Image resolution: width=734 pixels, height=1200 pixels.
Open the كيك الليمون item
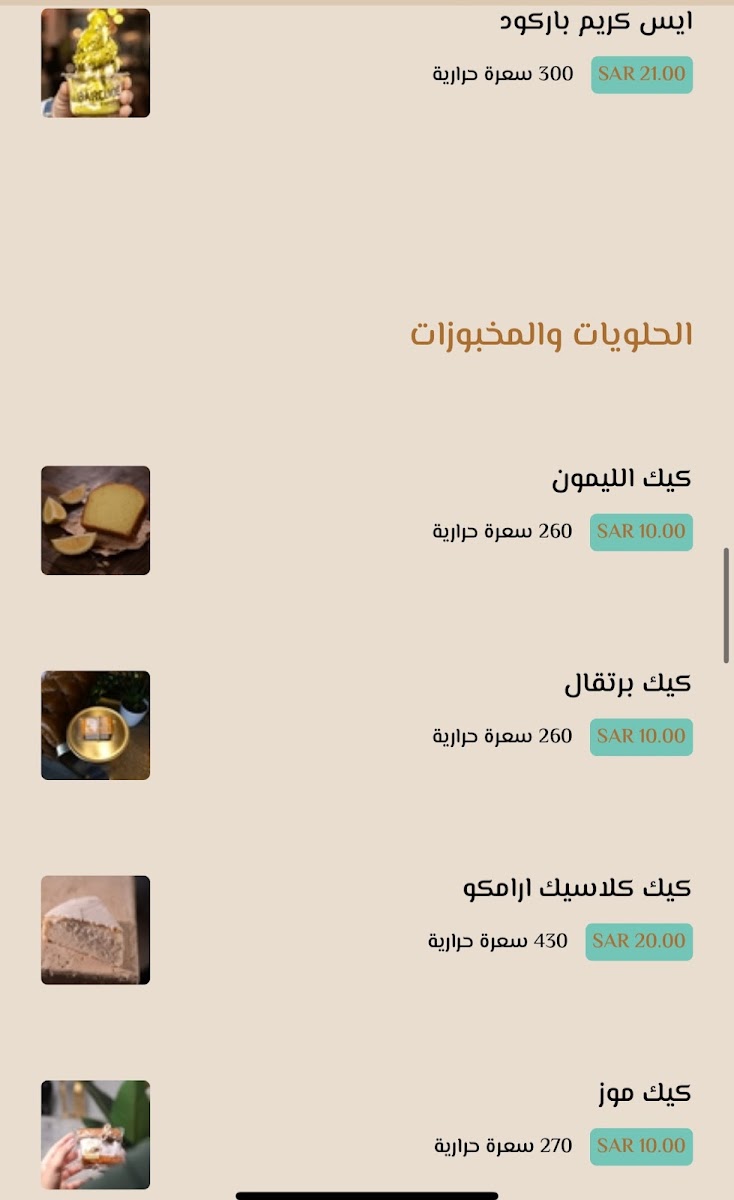pyautogui.click(x=366, y=520)
